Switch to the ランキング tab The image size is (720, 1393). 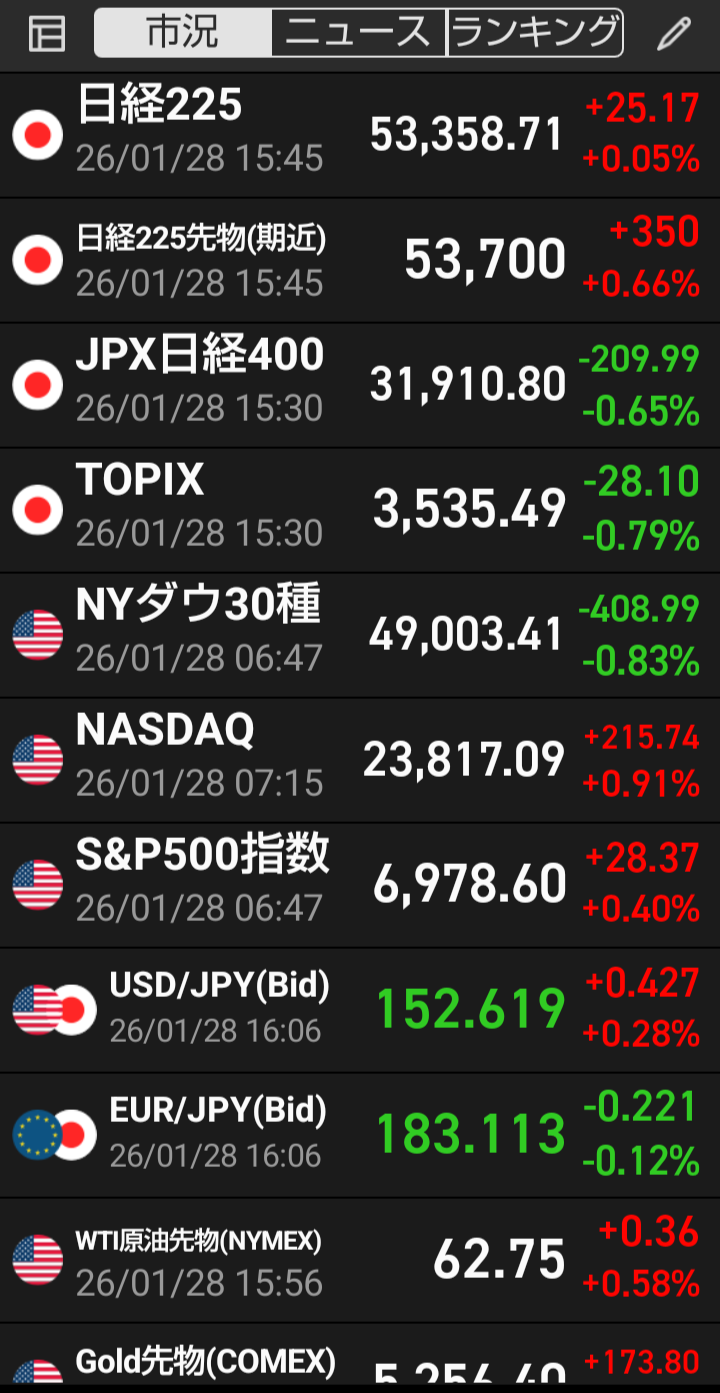(535, 33)
